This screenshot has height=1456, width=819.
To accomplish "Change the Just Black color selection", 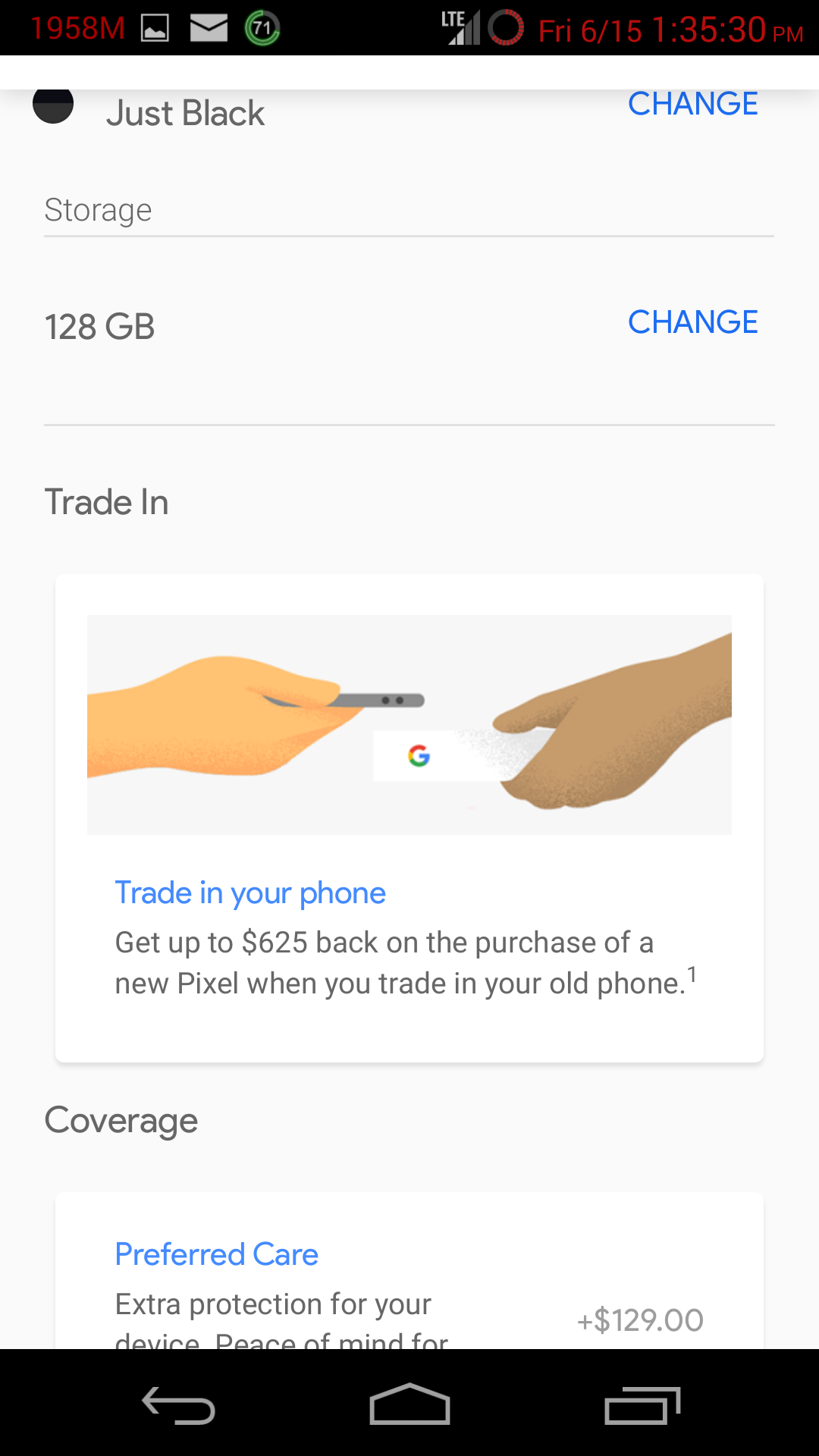I will pos(692,104).
